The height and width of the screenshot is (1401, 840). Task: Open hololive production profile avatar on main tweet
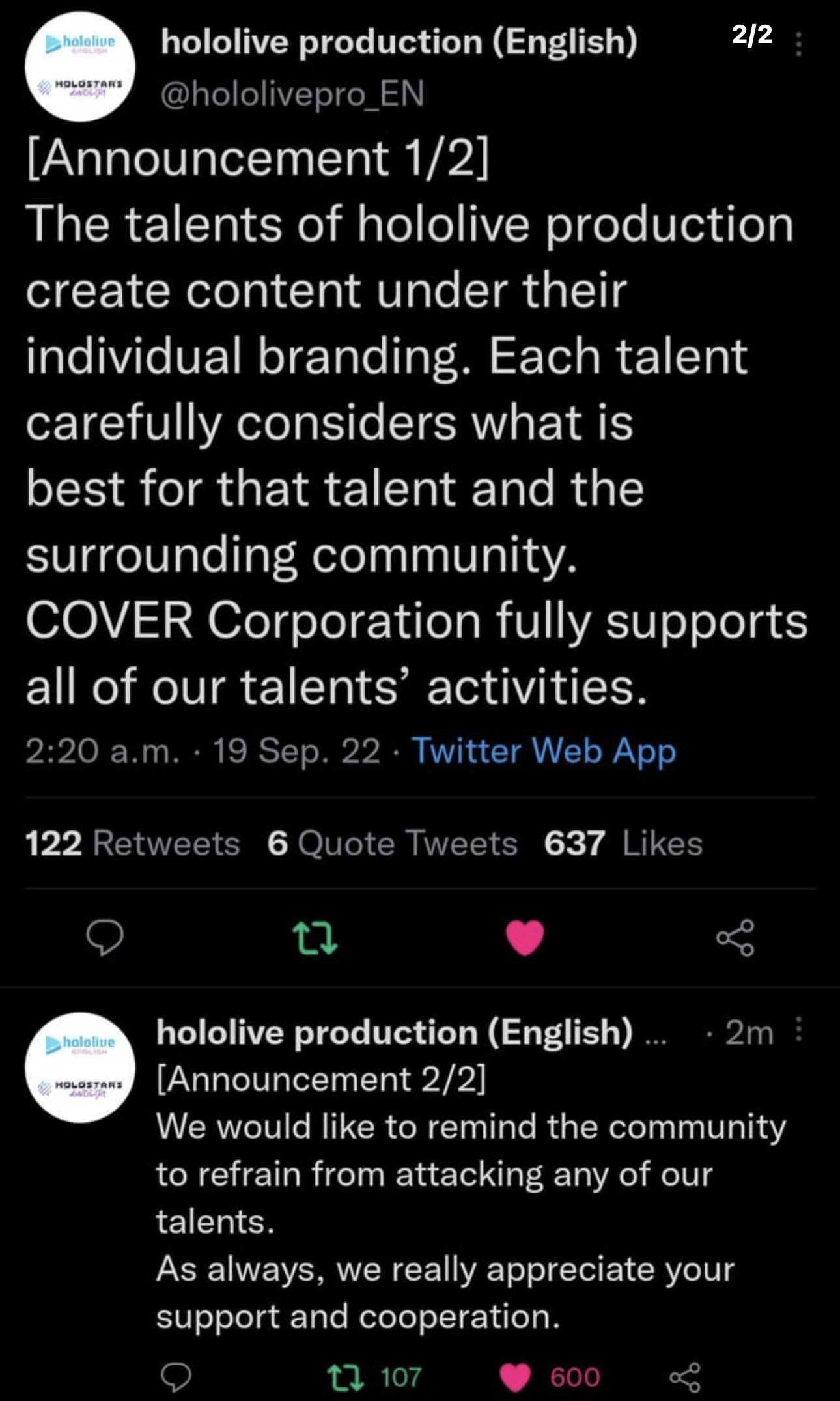click(80, 67)
